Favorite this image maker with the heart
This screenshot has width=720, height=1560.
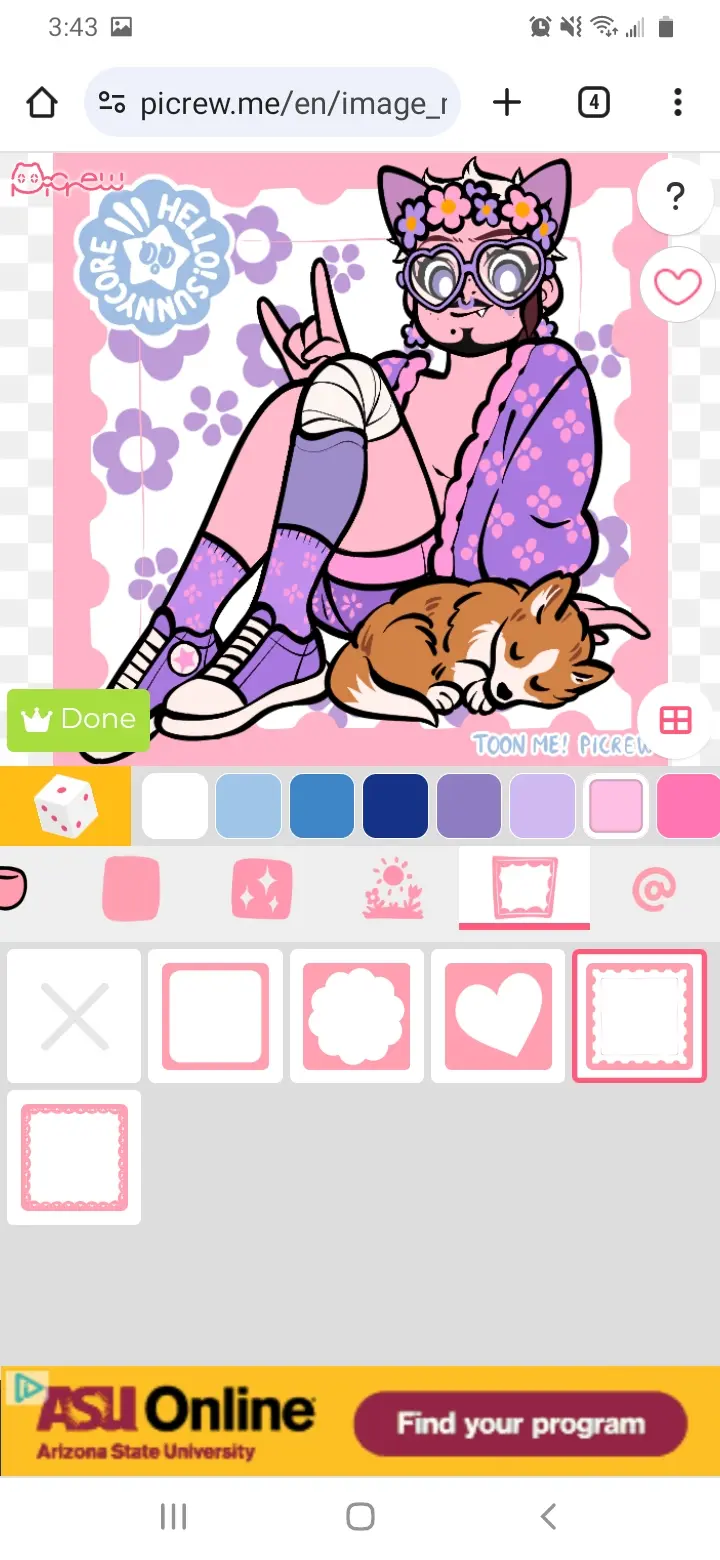coord(677,288)
